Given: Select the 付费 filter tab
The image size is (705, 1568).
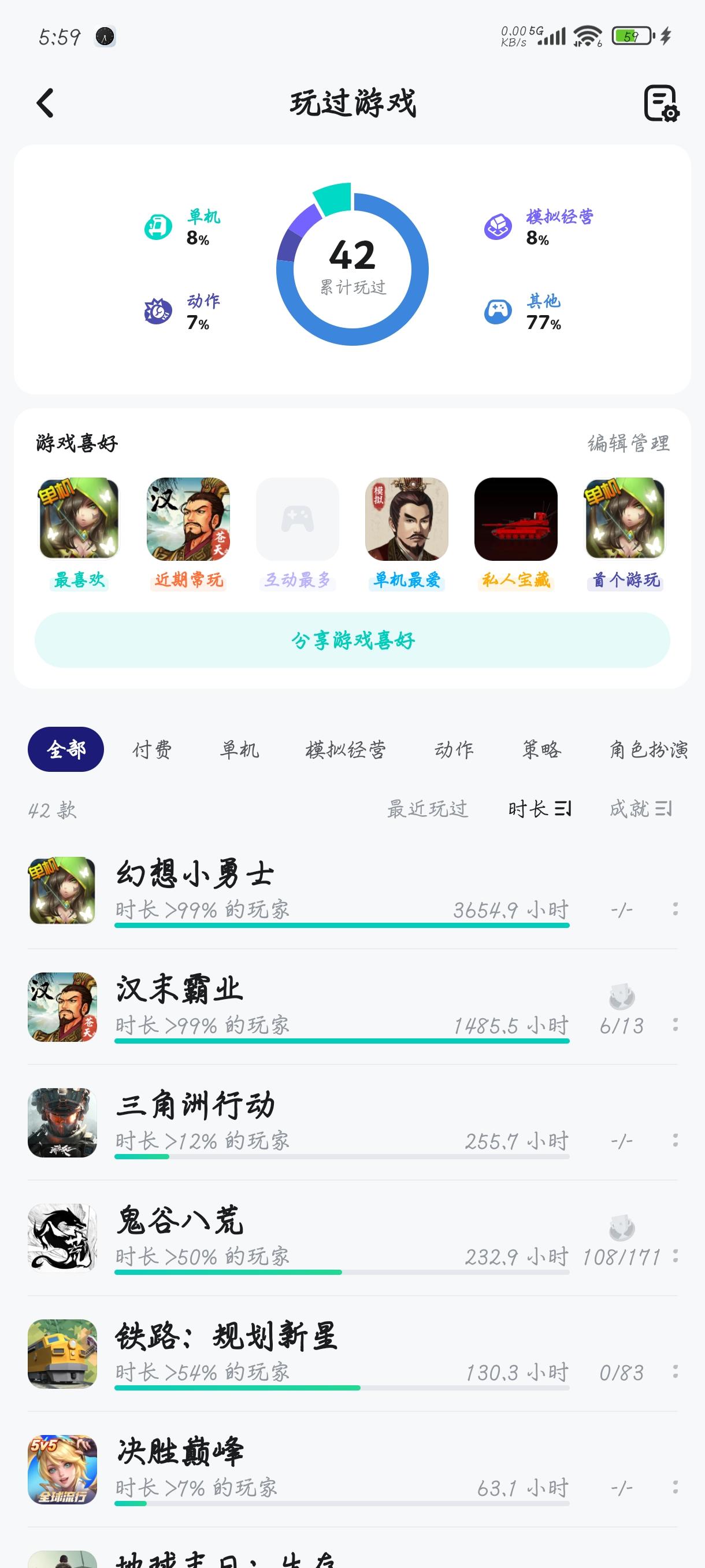Looking at the screenshot, I should pyautogui.click(x=152, y=749).
